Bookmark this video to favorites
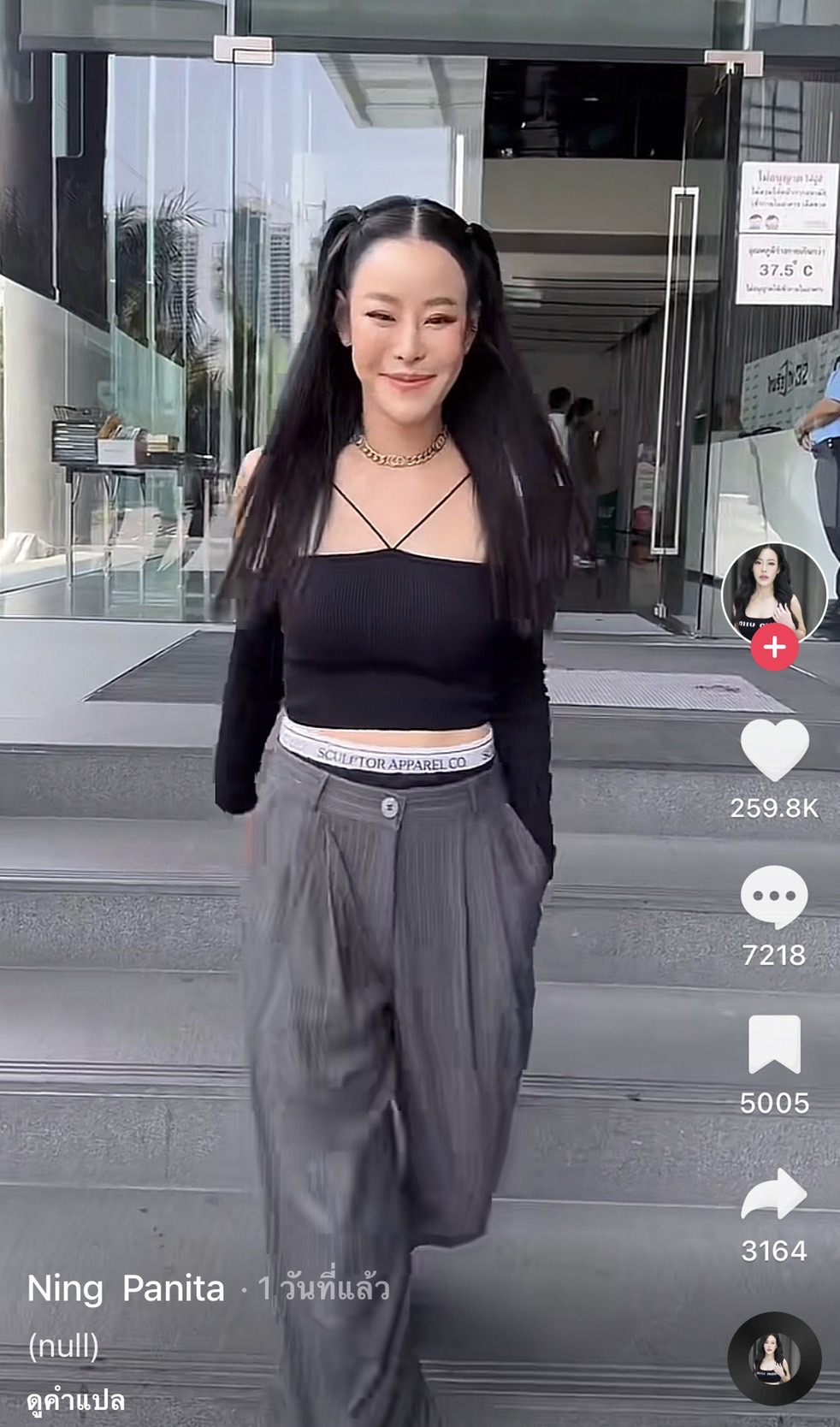Viewport: 840px width, 1427px height. pos(774,1044)
